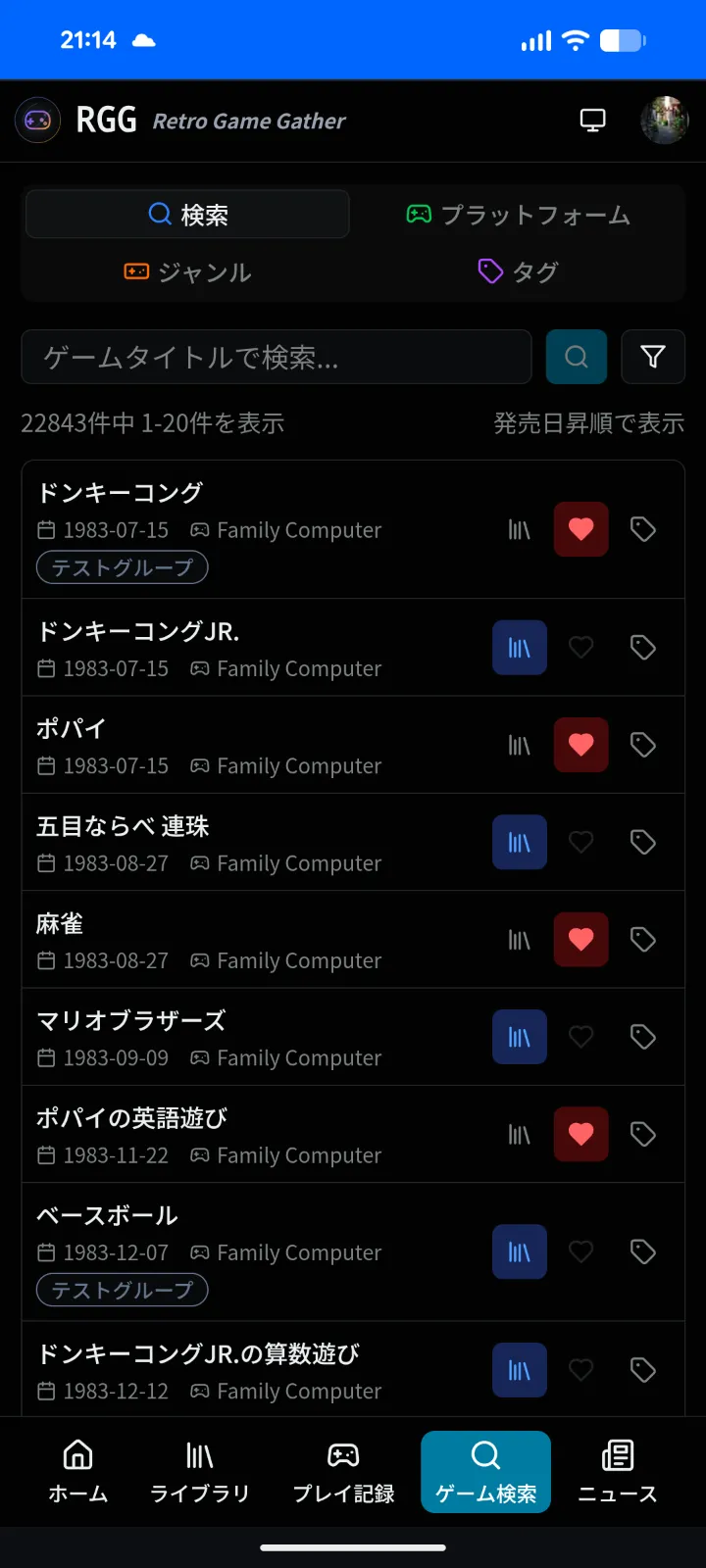This screenshot has height=1568, width=706.
Task: Open the ライブラリ tab
Action: click(200, 1472)
